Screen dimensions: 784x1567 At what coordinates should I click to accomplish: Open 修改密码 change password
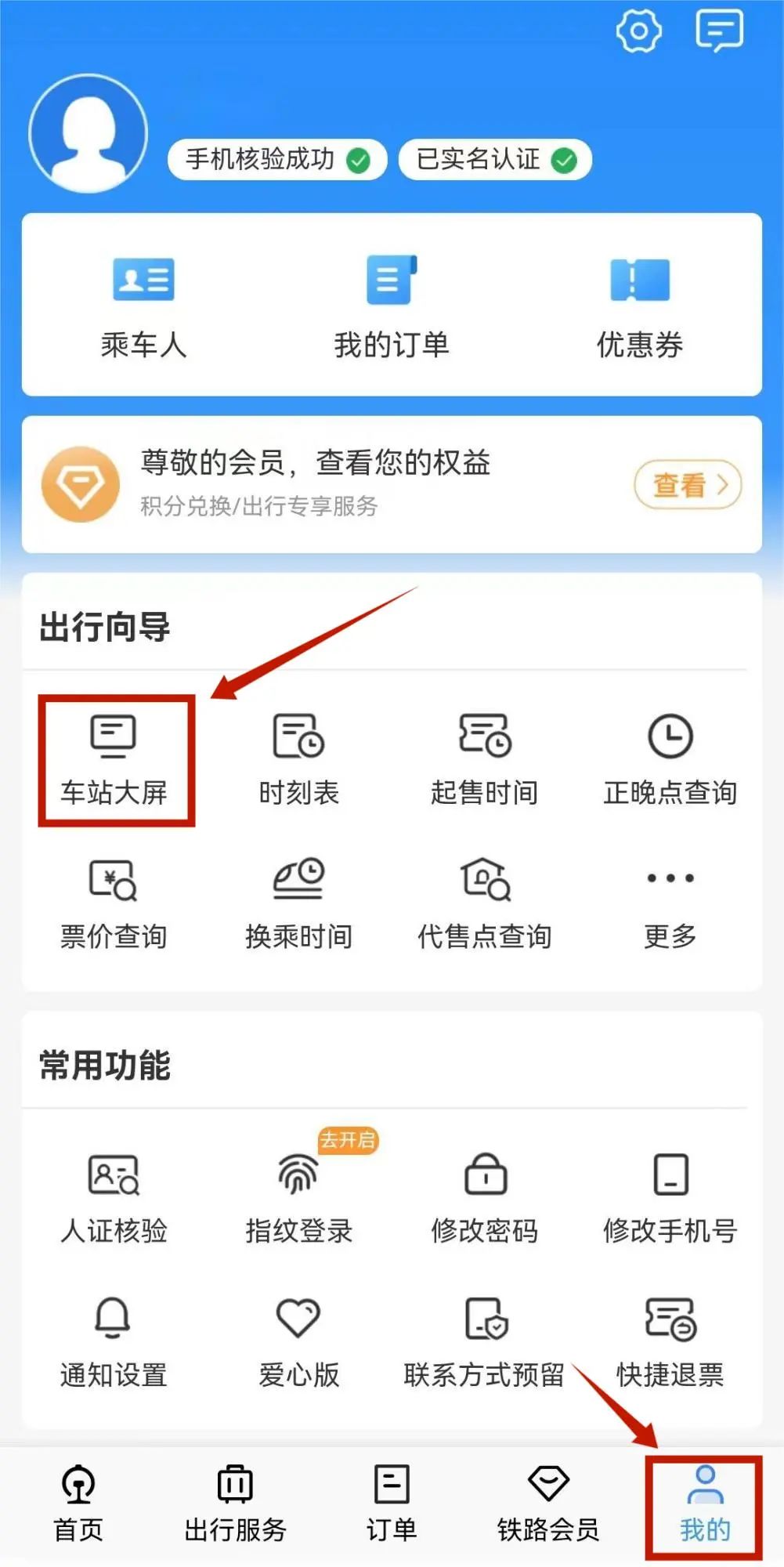pyautogui.click(x=484, y=1197)
